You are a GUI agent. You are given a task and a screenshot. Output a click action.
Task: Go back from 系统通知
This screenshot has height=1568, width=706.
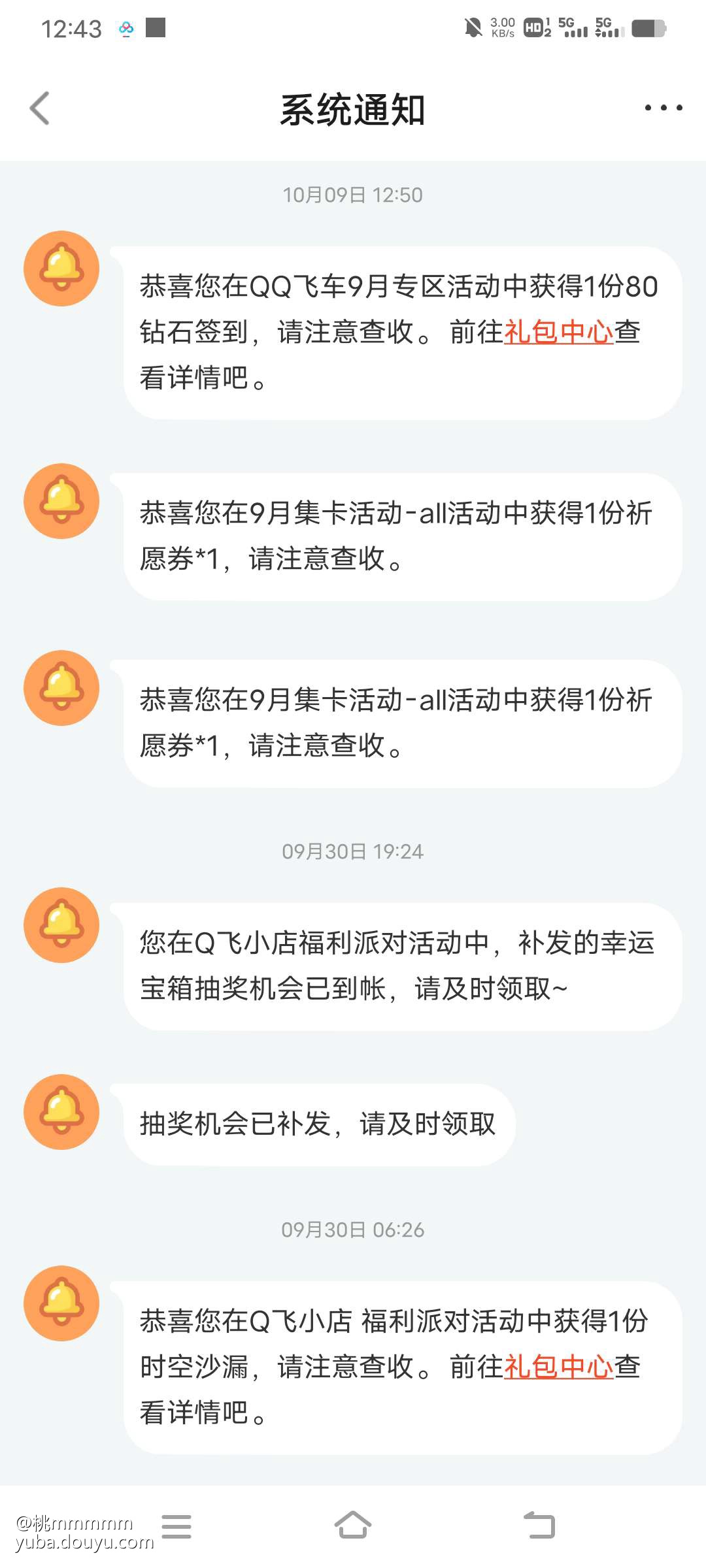pyautogui.click(x=40, y=108)
